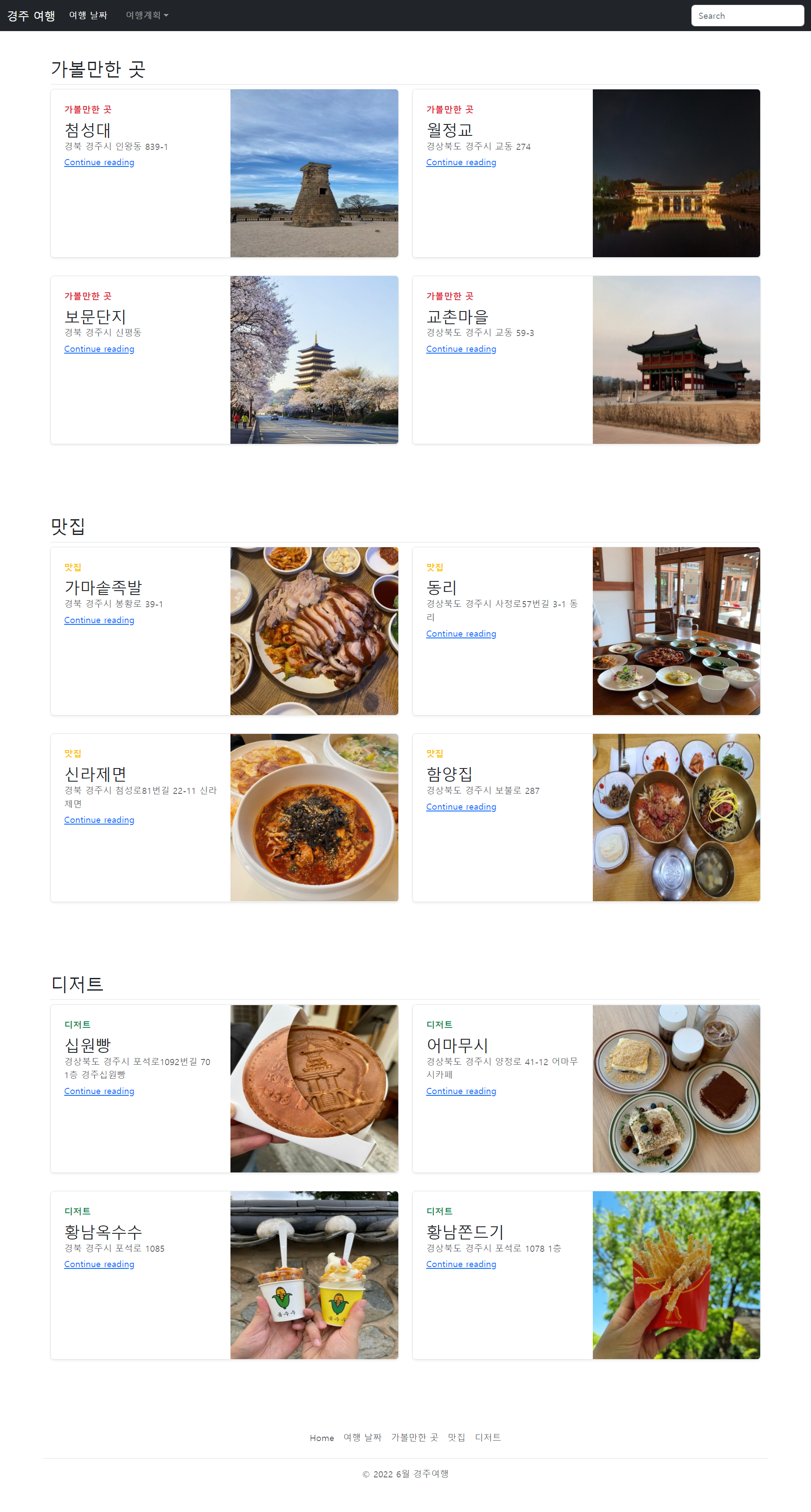Read more about 황남쫀드기
811x1512 pixels.
460,1264
